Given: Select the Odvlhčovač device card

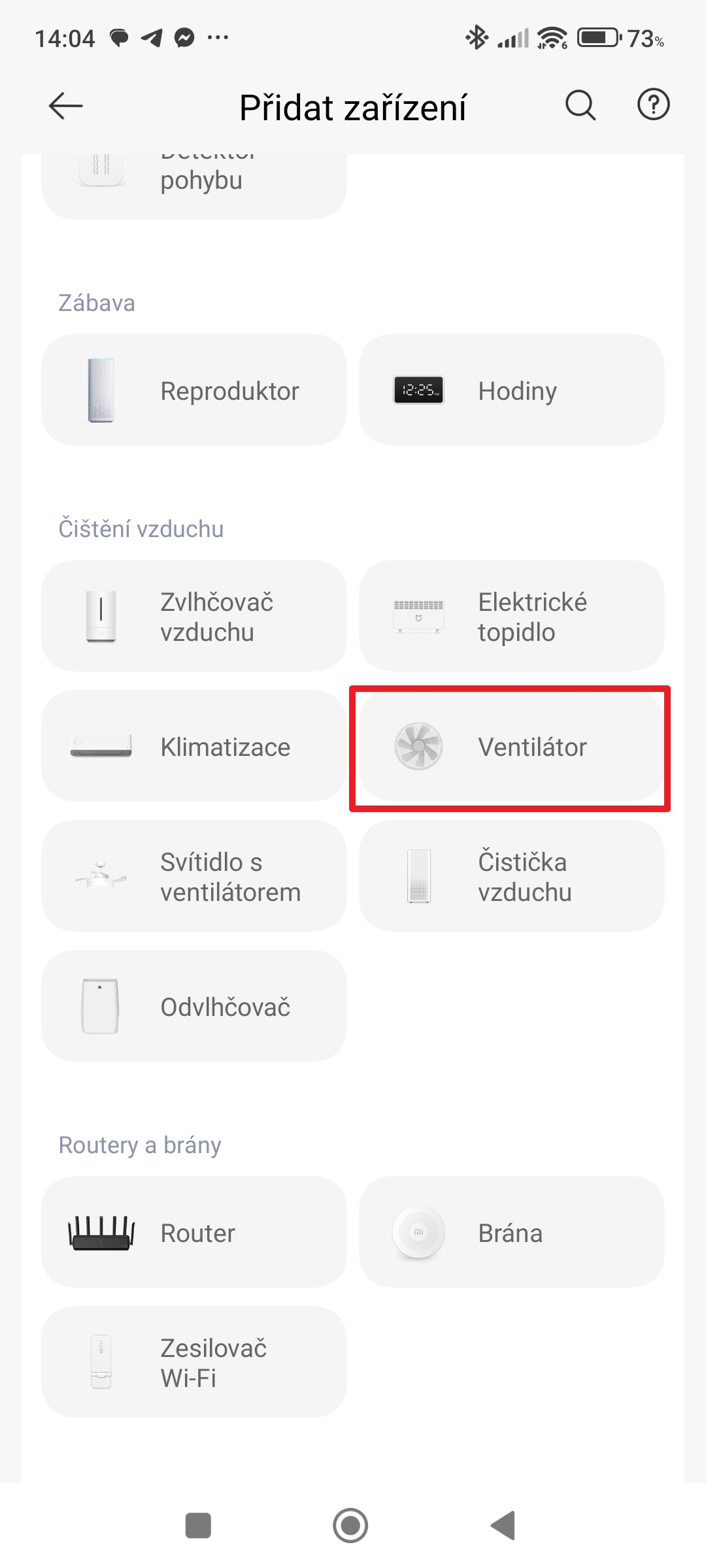Looking at the screenshot, I should (x=193, y=1006).
